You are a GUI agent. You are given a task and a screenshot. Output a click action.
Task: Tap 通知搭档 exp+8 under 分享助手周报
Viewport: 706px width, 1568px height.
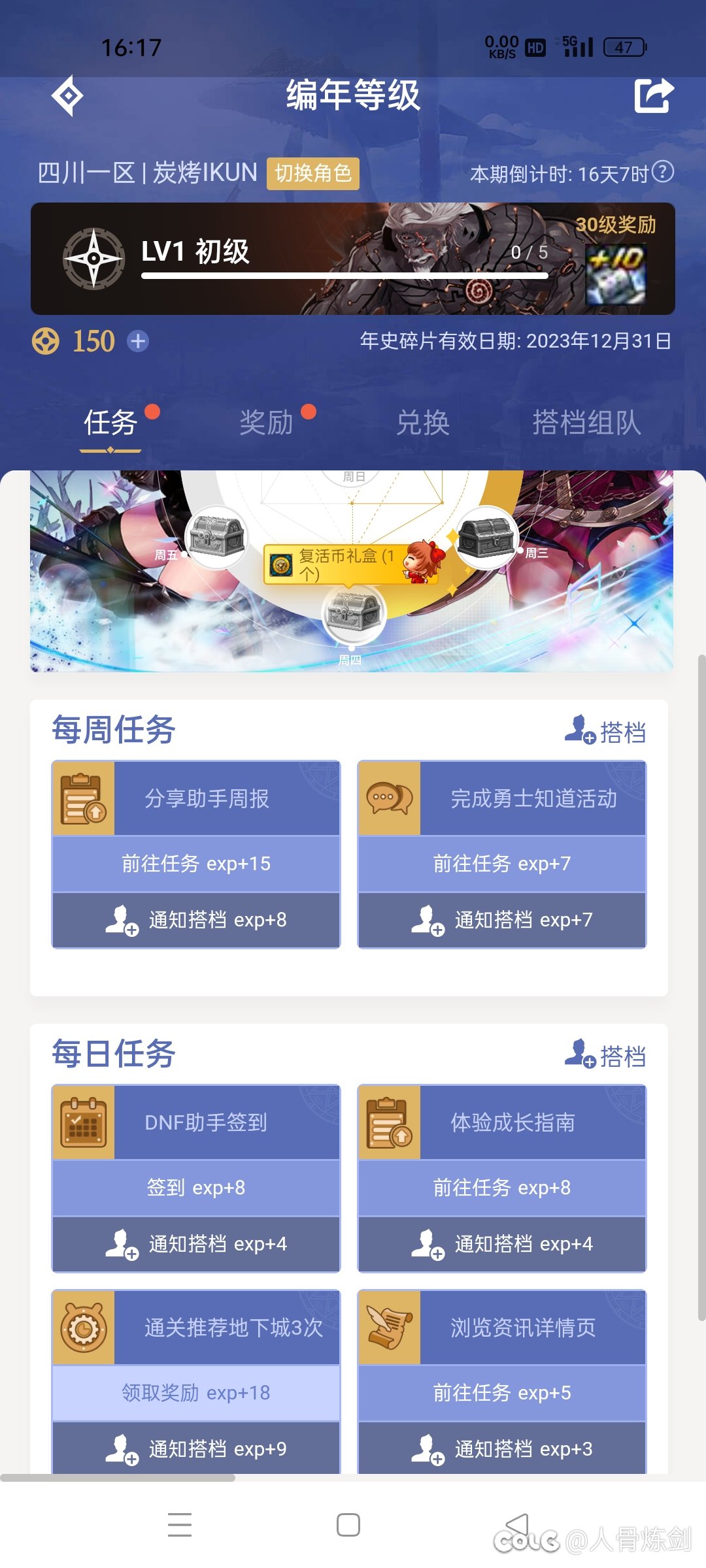pos(196,920)
